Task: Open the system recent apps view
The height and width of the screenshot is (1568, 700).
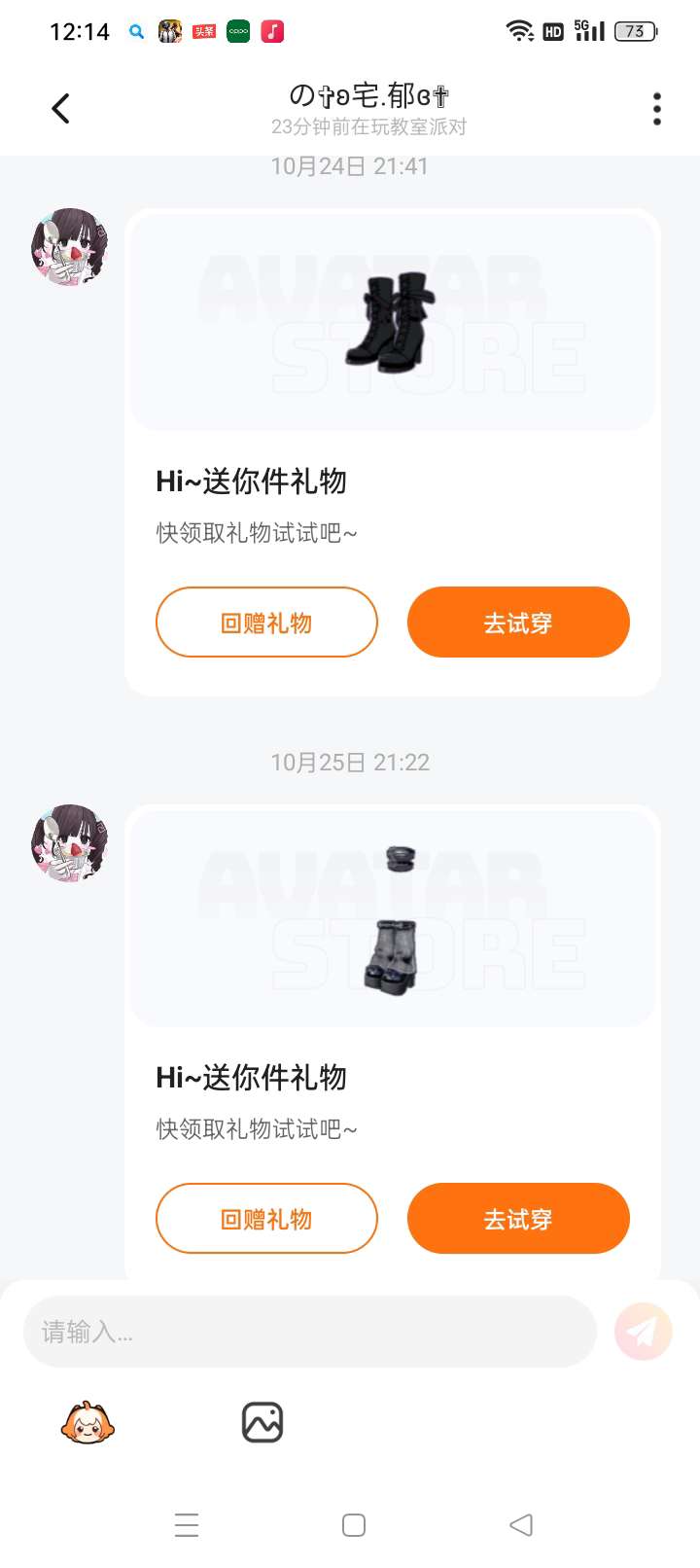Action: coord(187,1524)
